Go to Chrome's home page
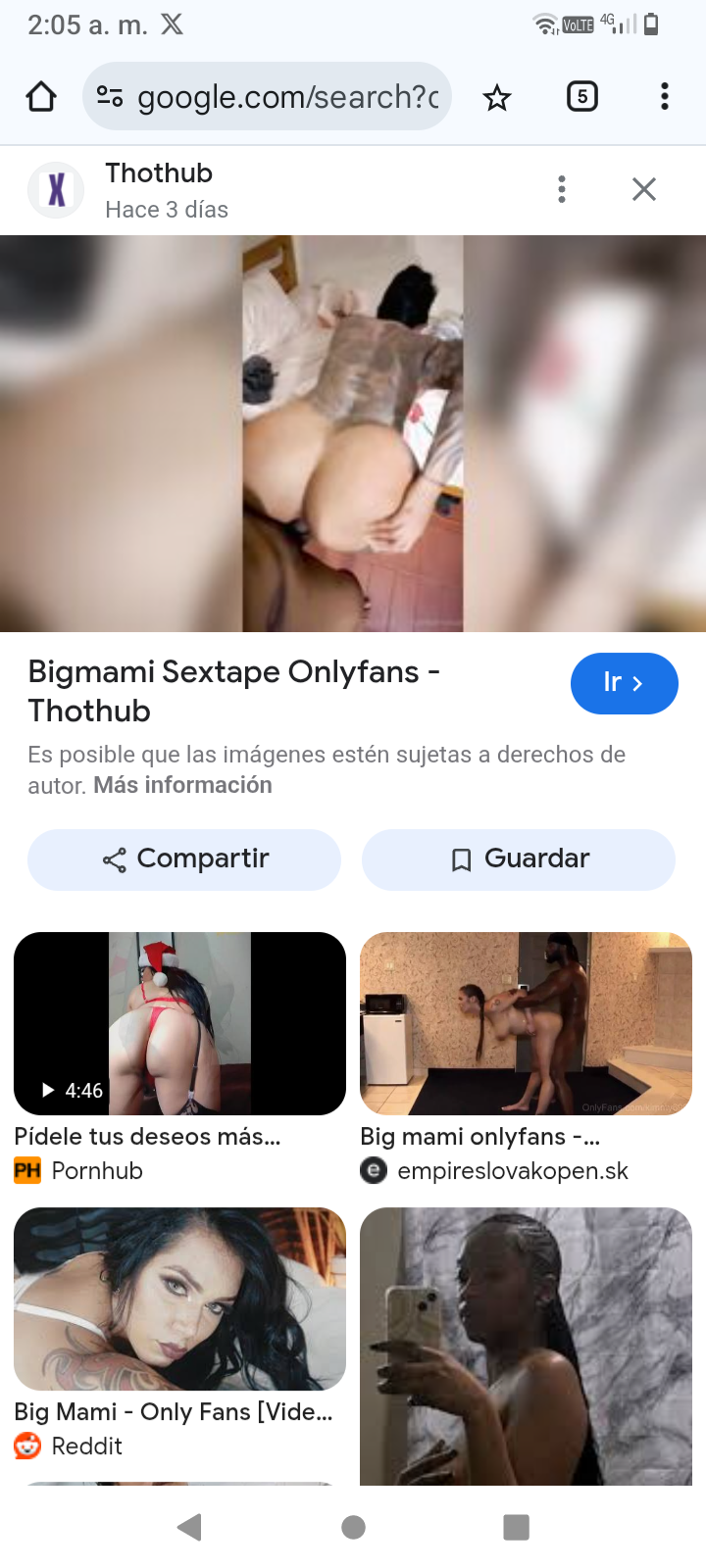706x1568 pixels. click(41, 97)
